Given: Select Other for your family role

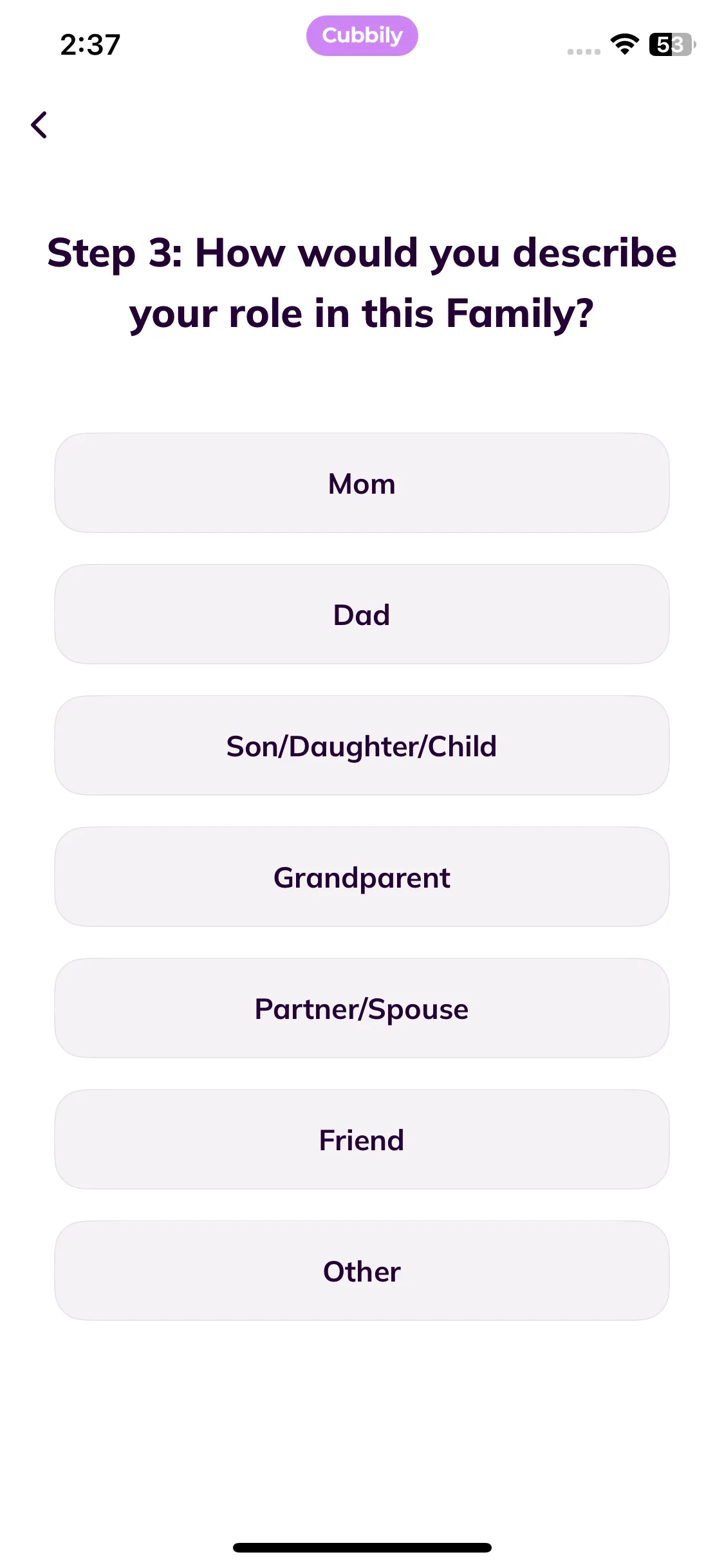Looking at the screenshot, I should click(x=362, y=1271).
